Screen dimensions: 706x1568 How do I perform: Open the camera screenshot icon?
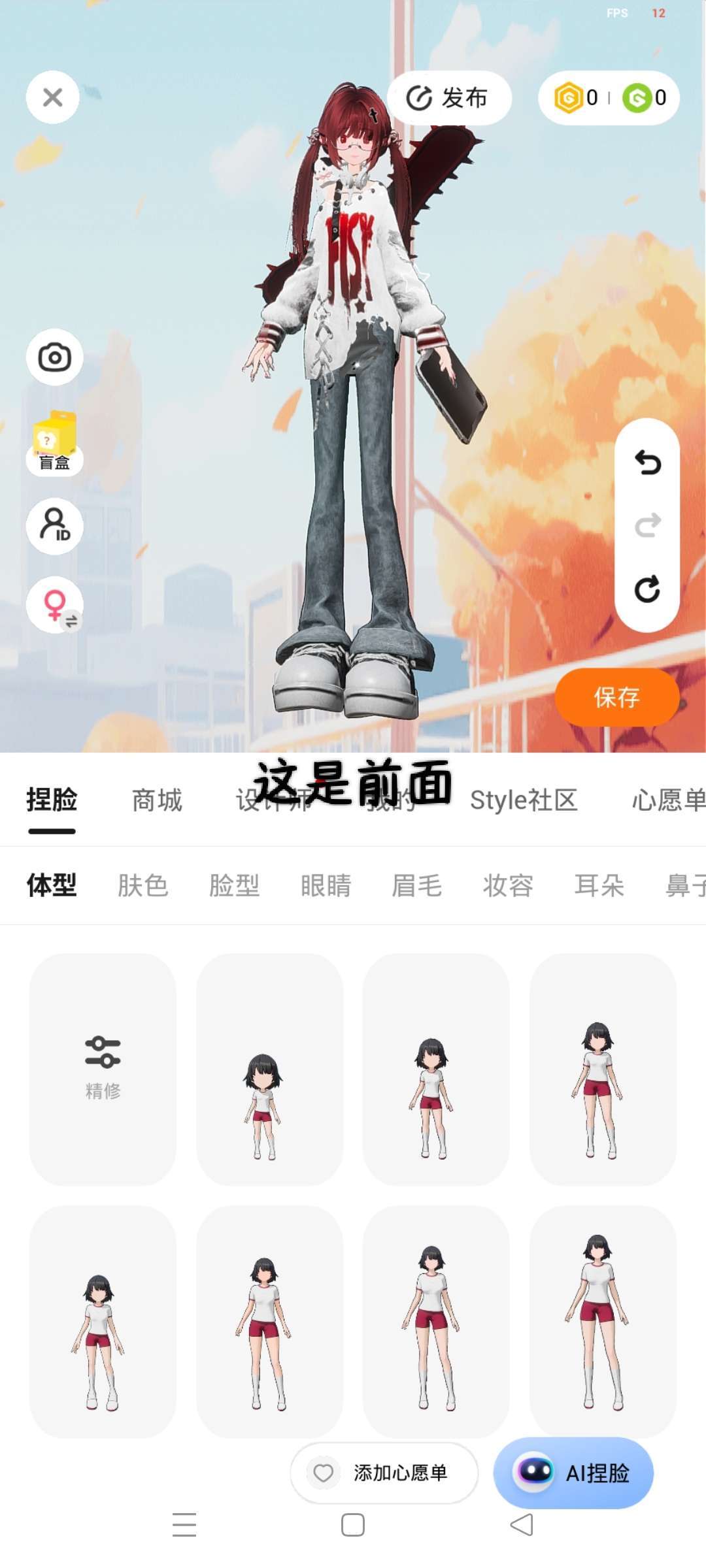coord(55,357)
